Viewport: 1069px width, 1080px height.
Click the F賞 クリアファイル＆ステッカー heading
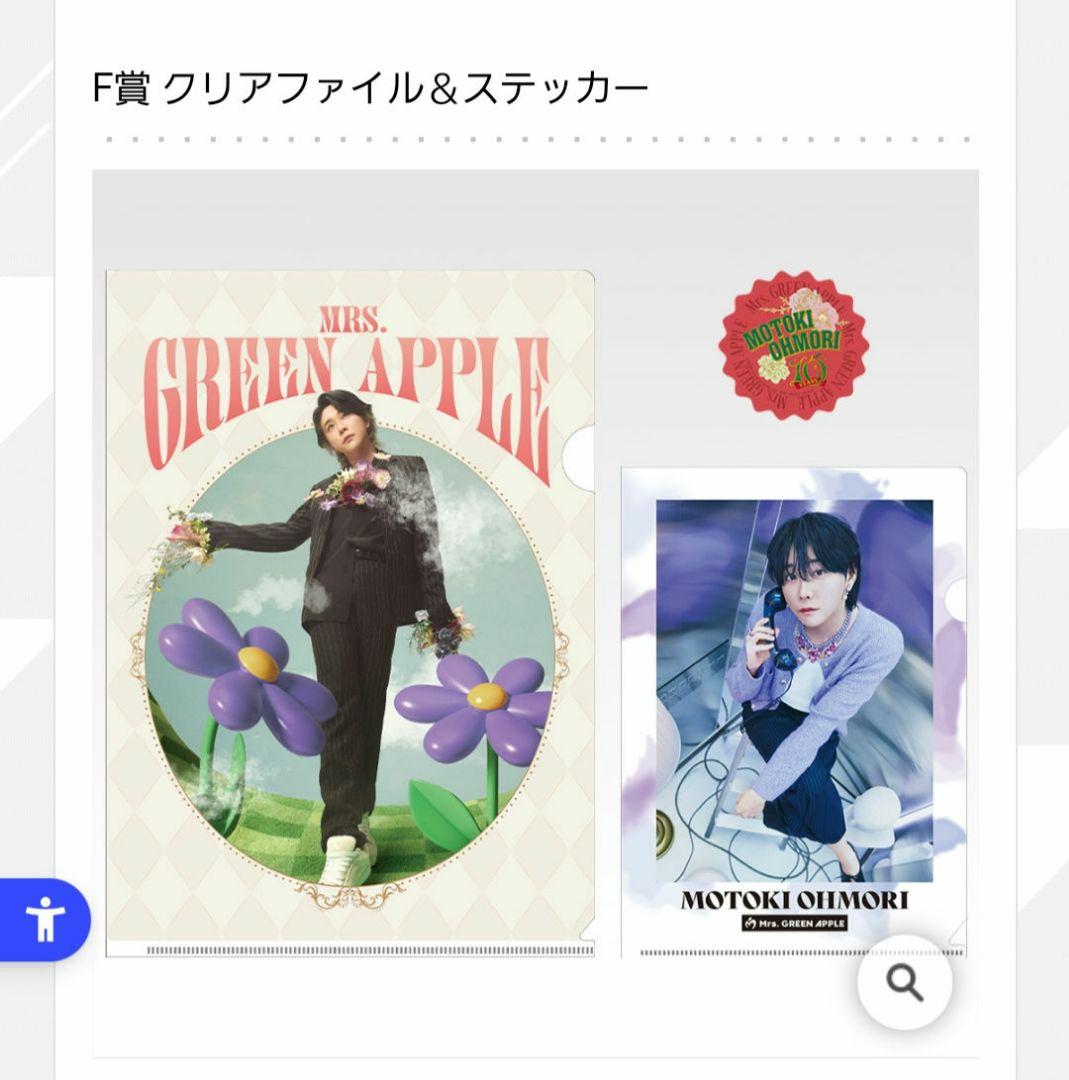(x=370, y=88)
